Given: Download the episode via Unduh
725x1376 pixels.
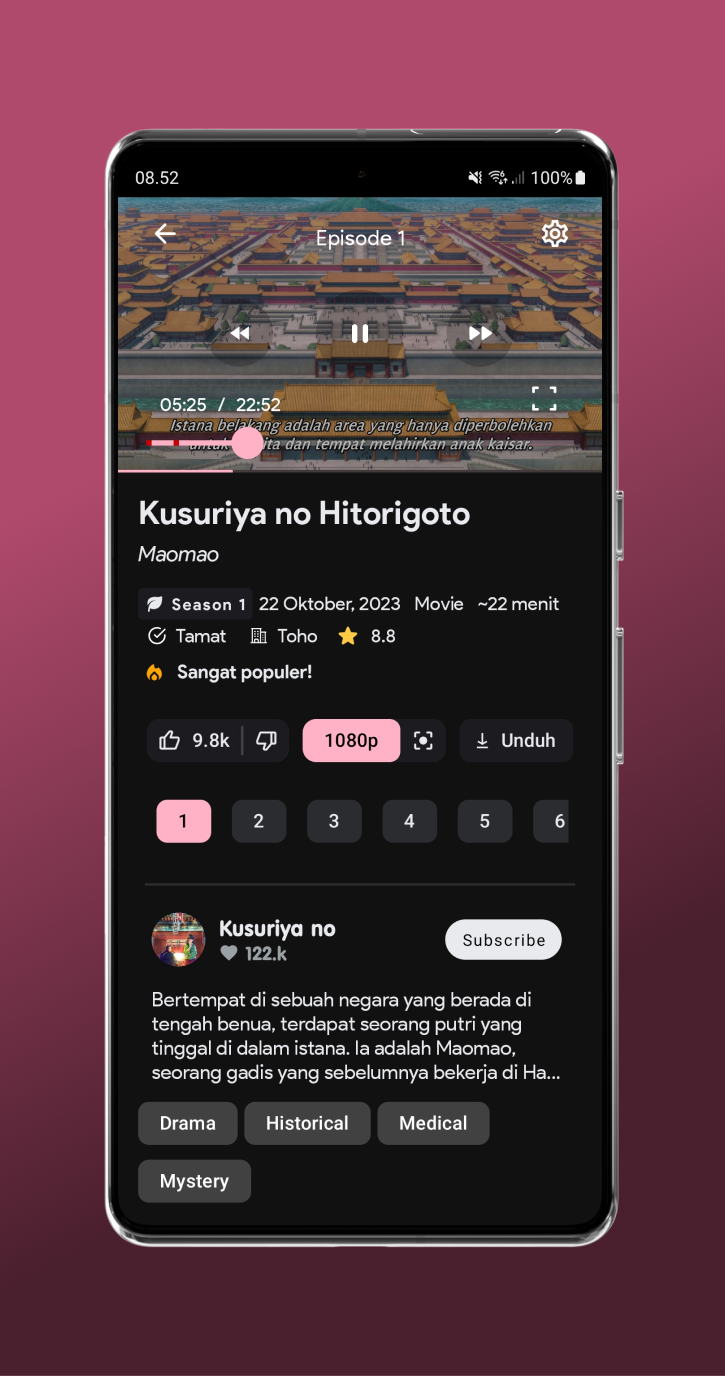Looking at the screenshot, I should pos(516,740).
